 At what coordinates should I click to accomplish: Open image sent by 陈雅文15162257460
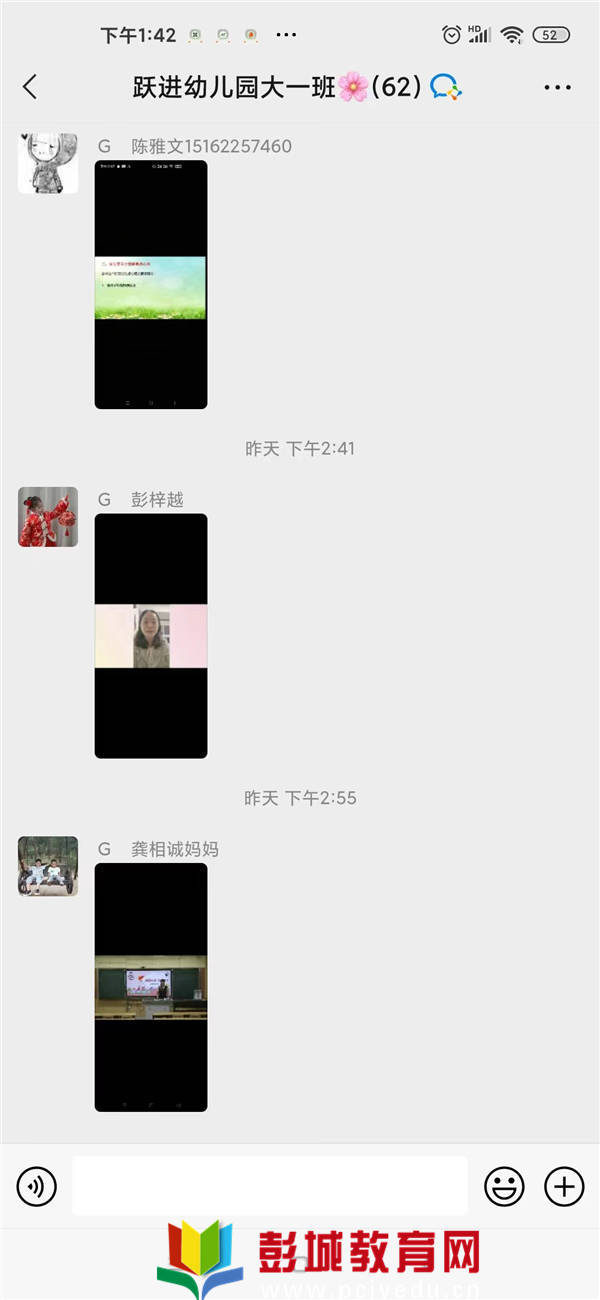[151, 285]
